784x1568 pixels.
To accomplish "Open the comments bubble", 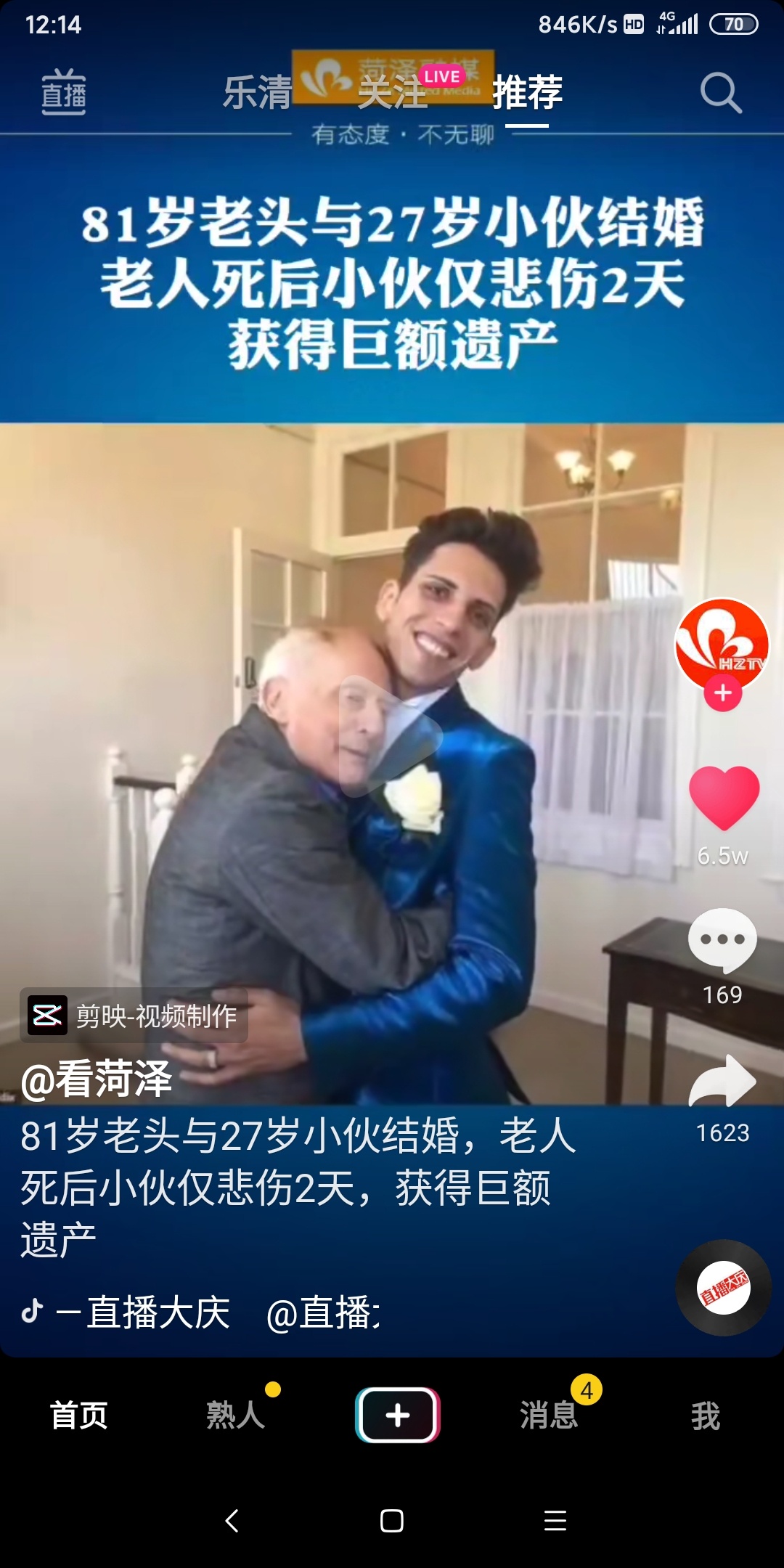I will coord(722,939).
